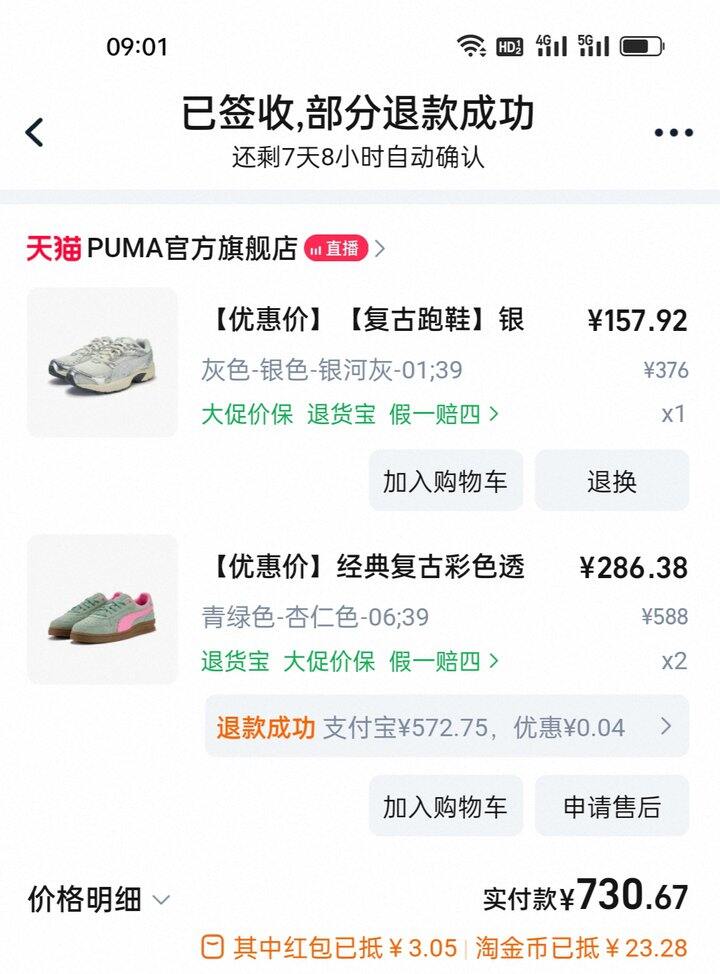
Task: Tap 申请售后 for the green-pink sneaker
Action: (x=611, y=806)
